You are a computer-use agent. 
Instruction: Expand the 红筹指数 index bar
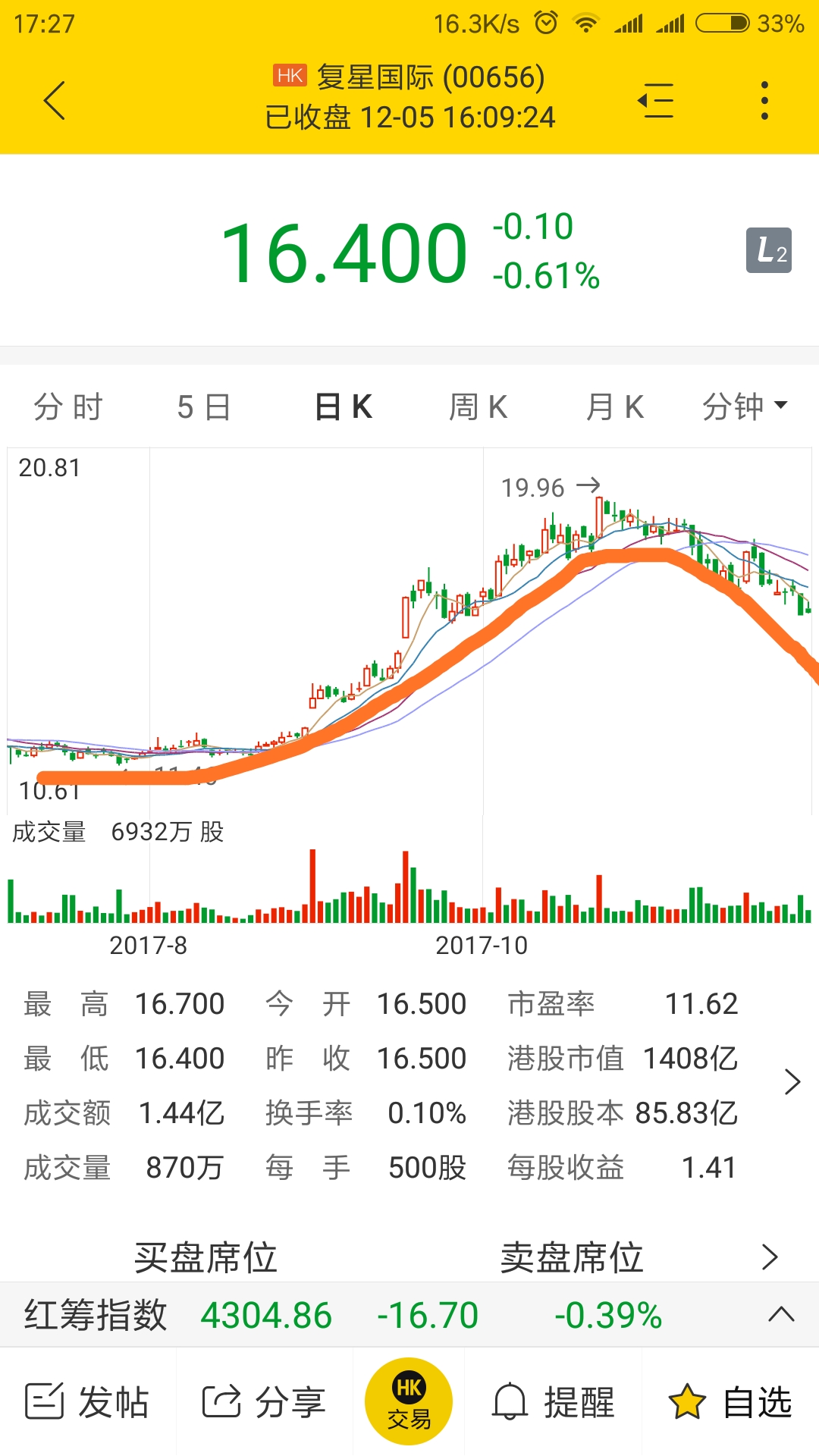[x=781, y=1314]
